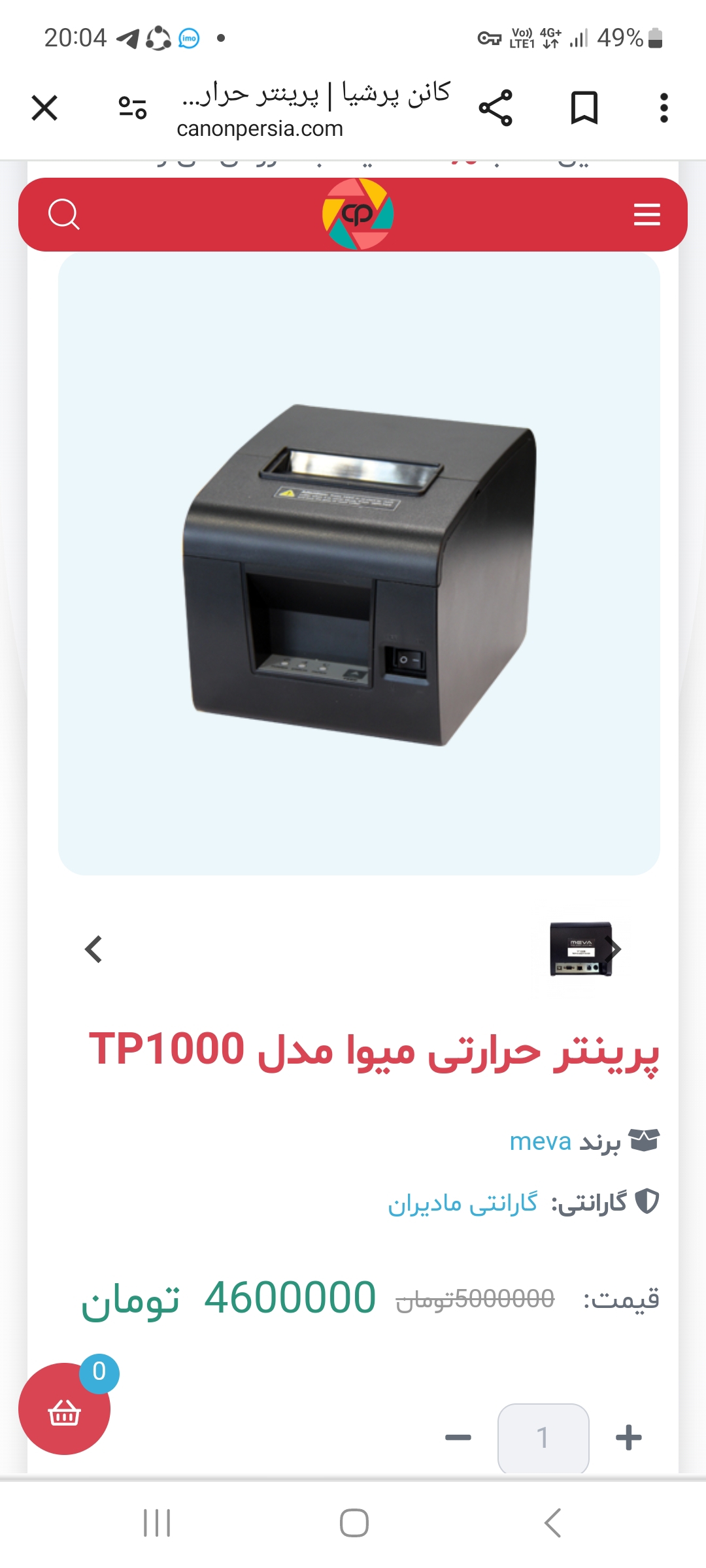
Task: Open the browser overflow menu
Action: click(x=664, y=108)
